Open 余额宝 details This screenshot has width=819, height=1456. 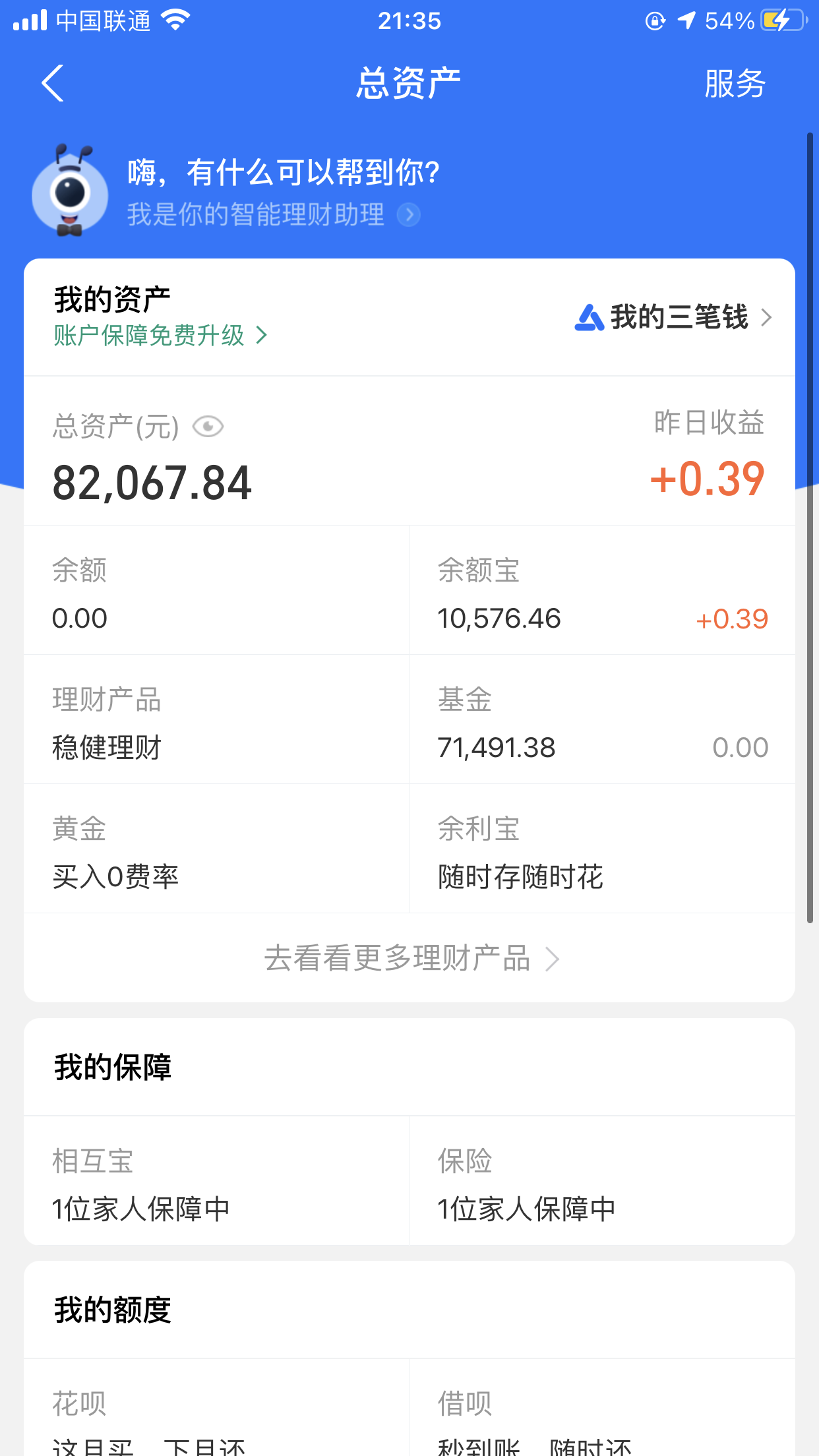pos(601,590)
